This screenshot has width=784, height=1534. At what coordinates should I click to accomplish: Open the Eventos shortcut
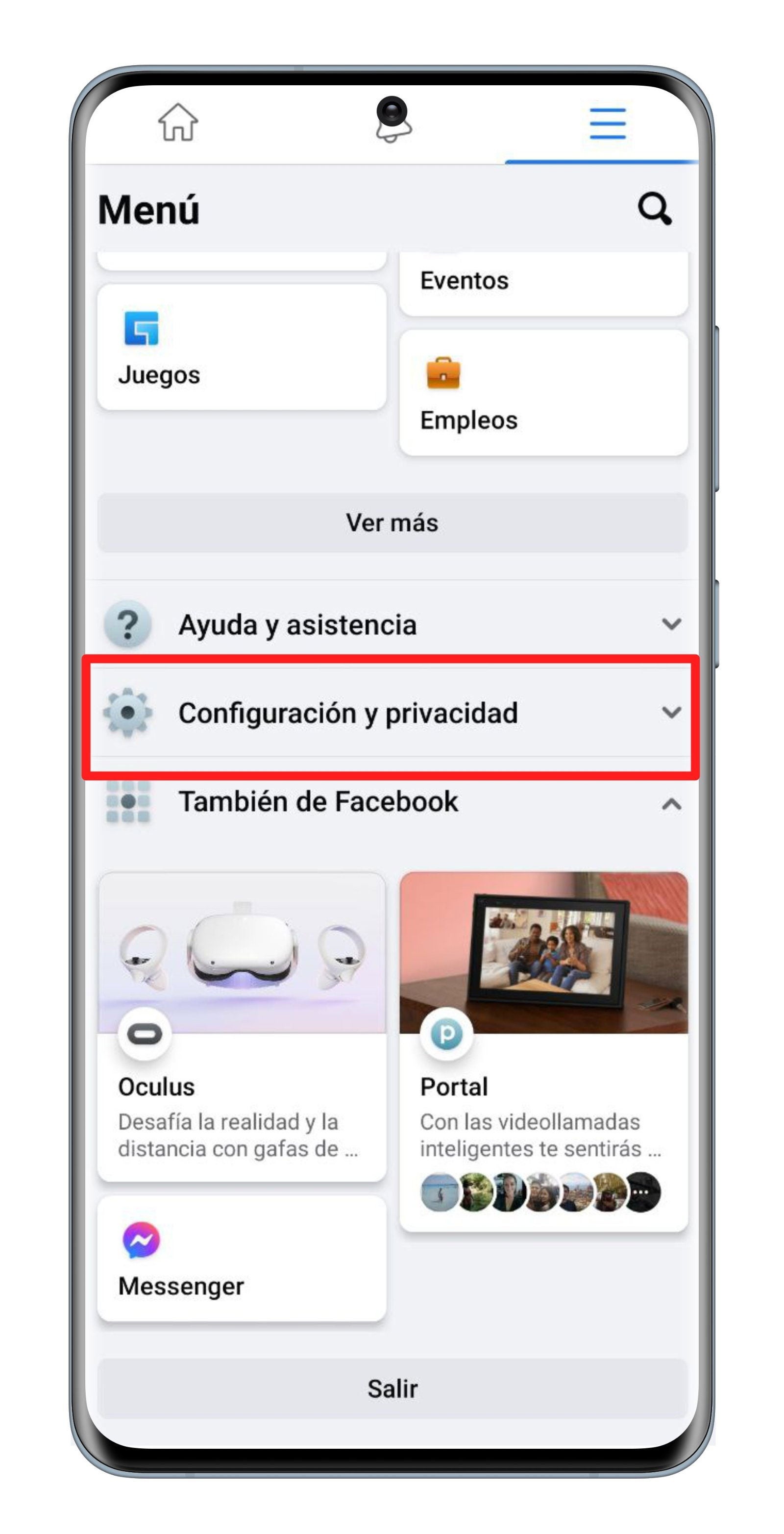pyautogui.click(x=543, y=282)
